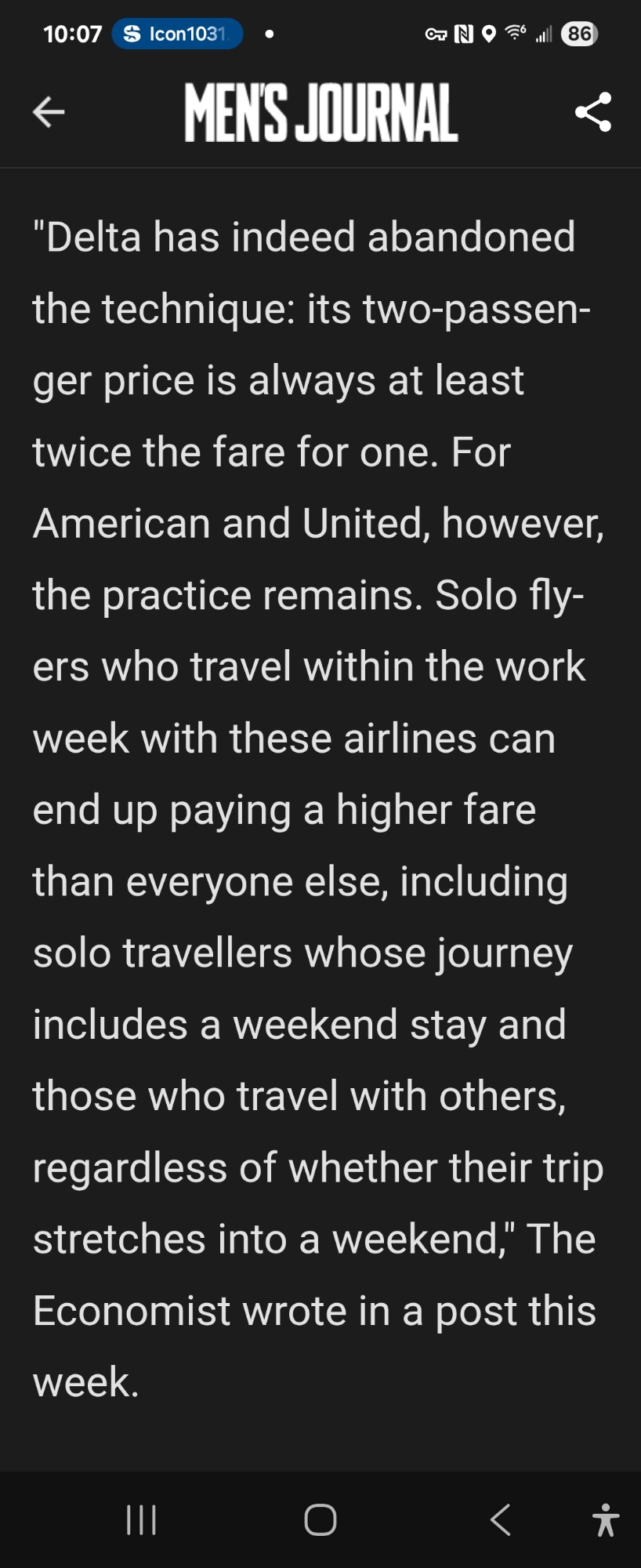Open recent apps from navigation bar
The image size is (641, 1568).
pyautogui.click(x=142, y=1519)
